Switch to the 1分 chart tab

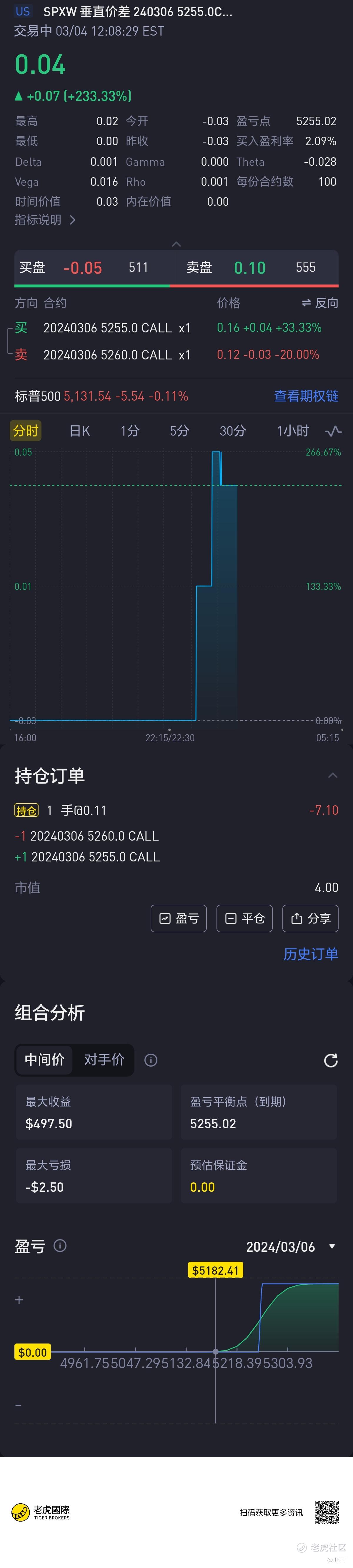129,431
